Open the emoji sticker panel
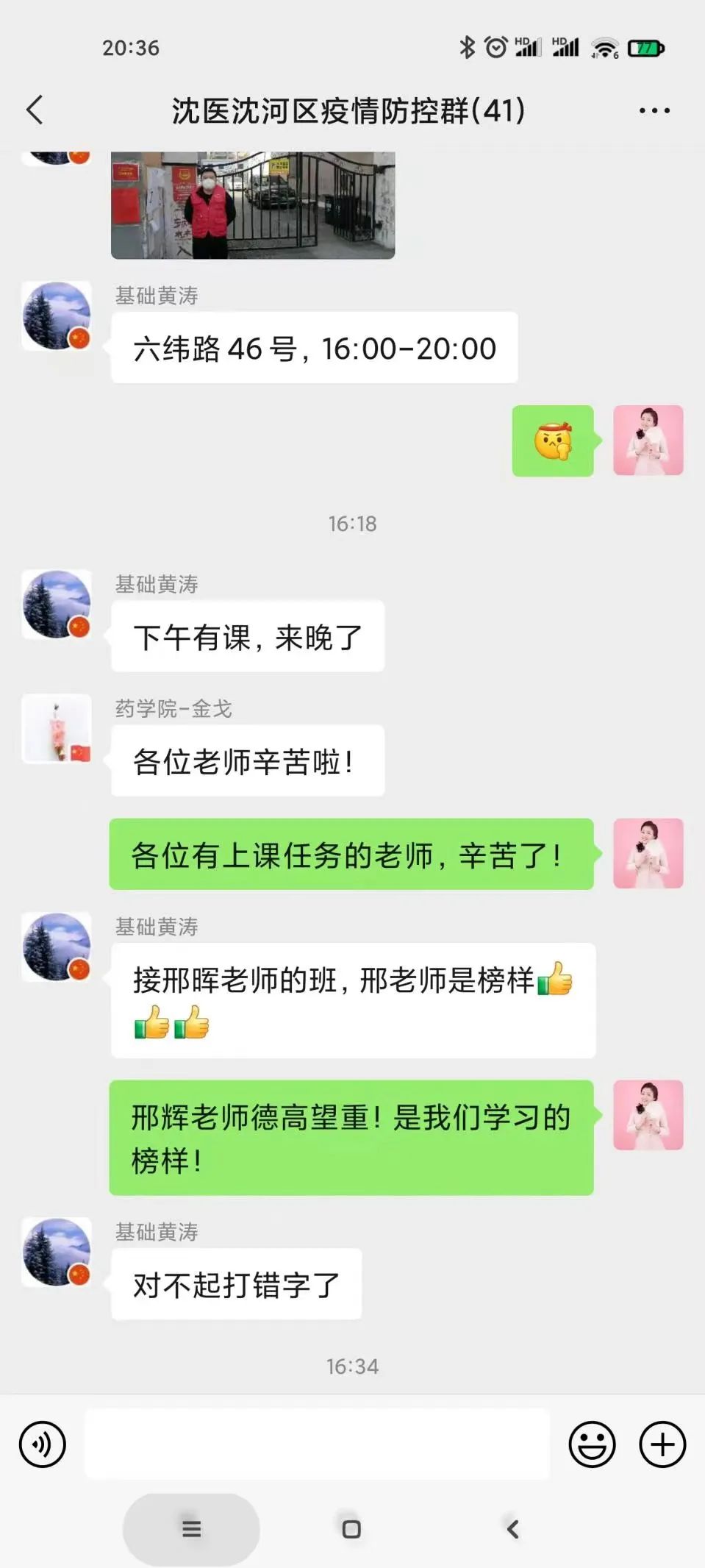Screen dimensions: 705x1568 (x=592, y=1444)
